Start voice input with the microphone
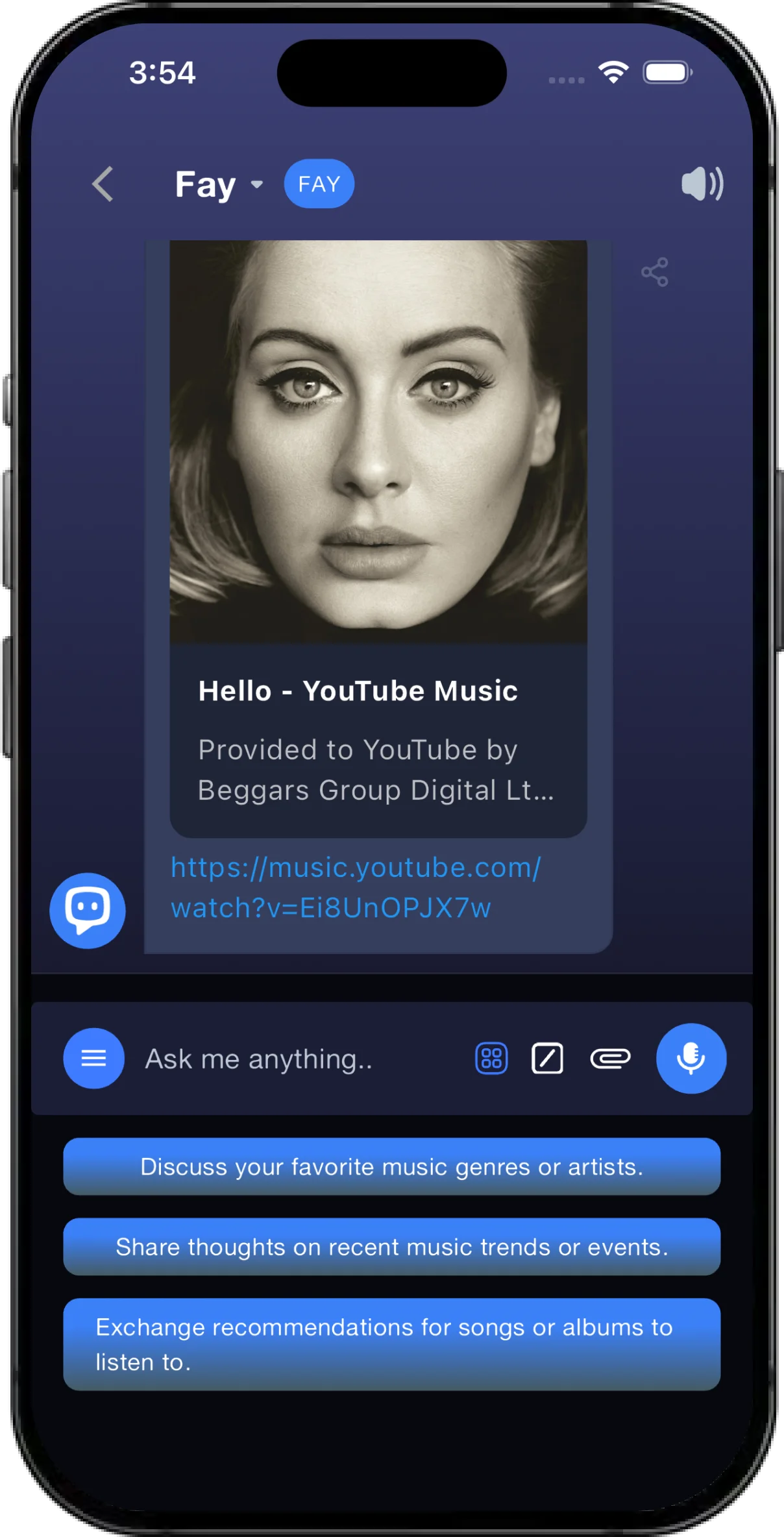Viewport: 784px width, 1537px height. [x=691, y=1059]
